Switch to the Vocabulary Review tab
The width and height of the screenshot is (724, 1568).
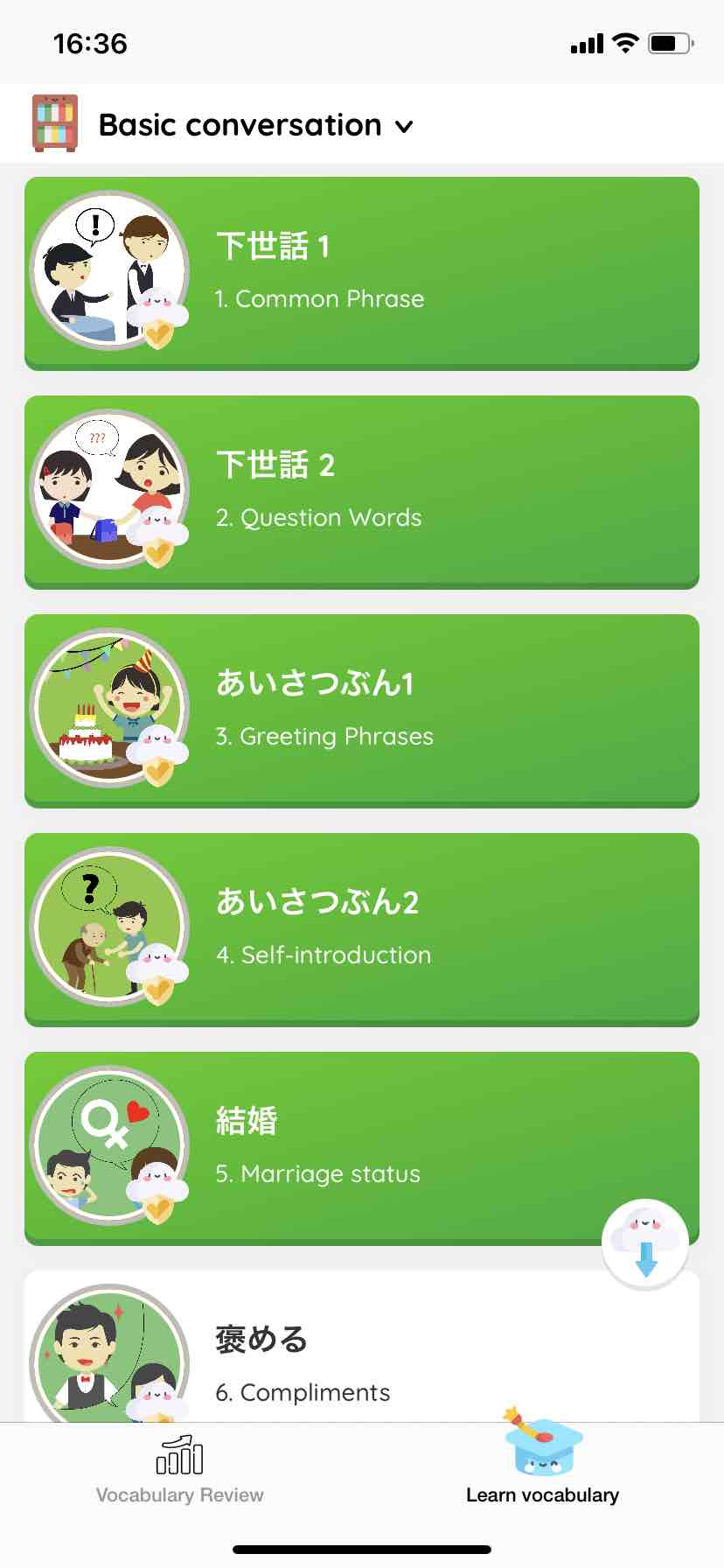pyautogui.click(x=180, y=1469)
